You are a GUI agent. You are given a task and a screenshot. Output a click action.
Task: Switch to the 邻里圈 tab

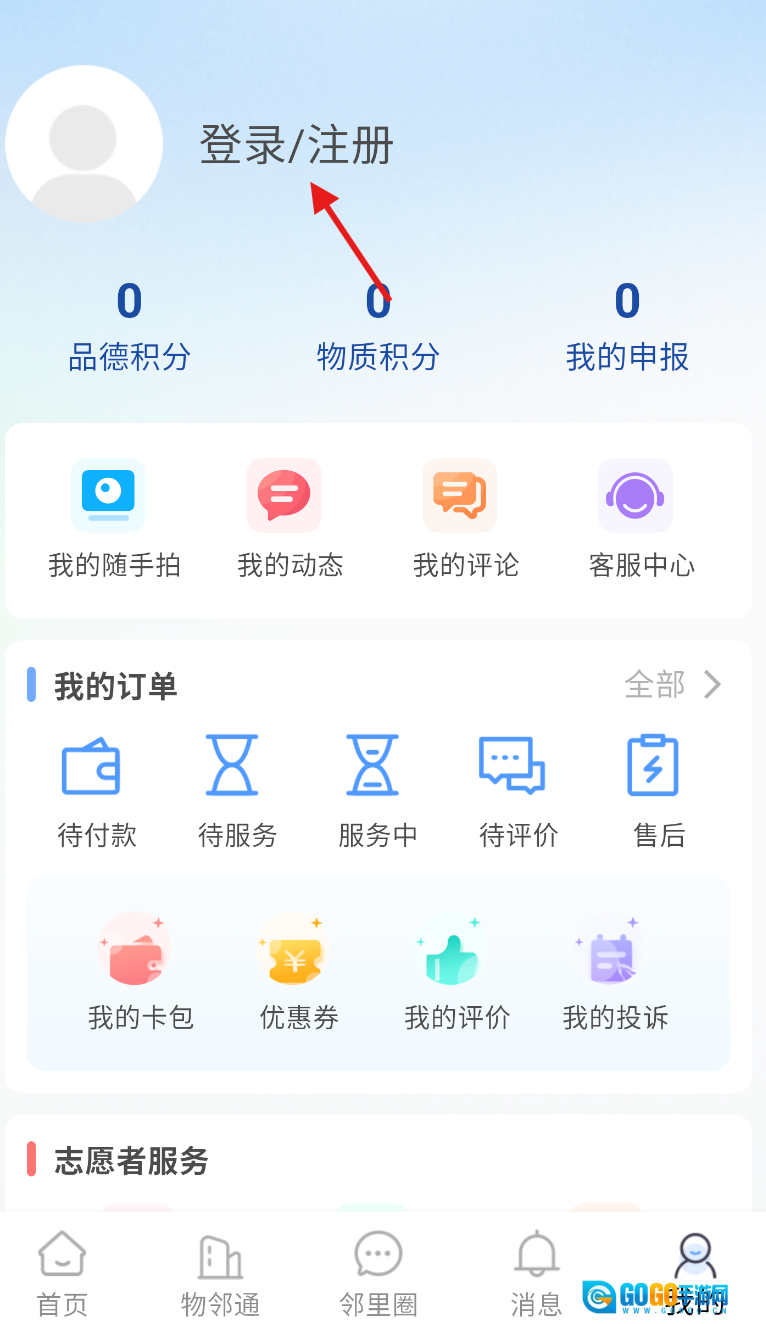[378, 1273]
